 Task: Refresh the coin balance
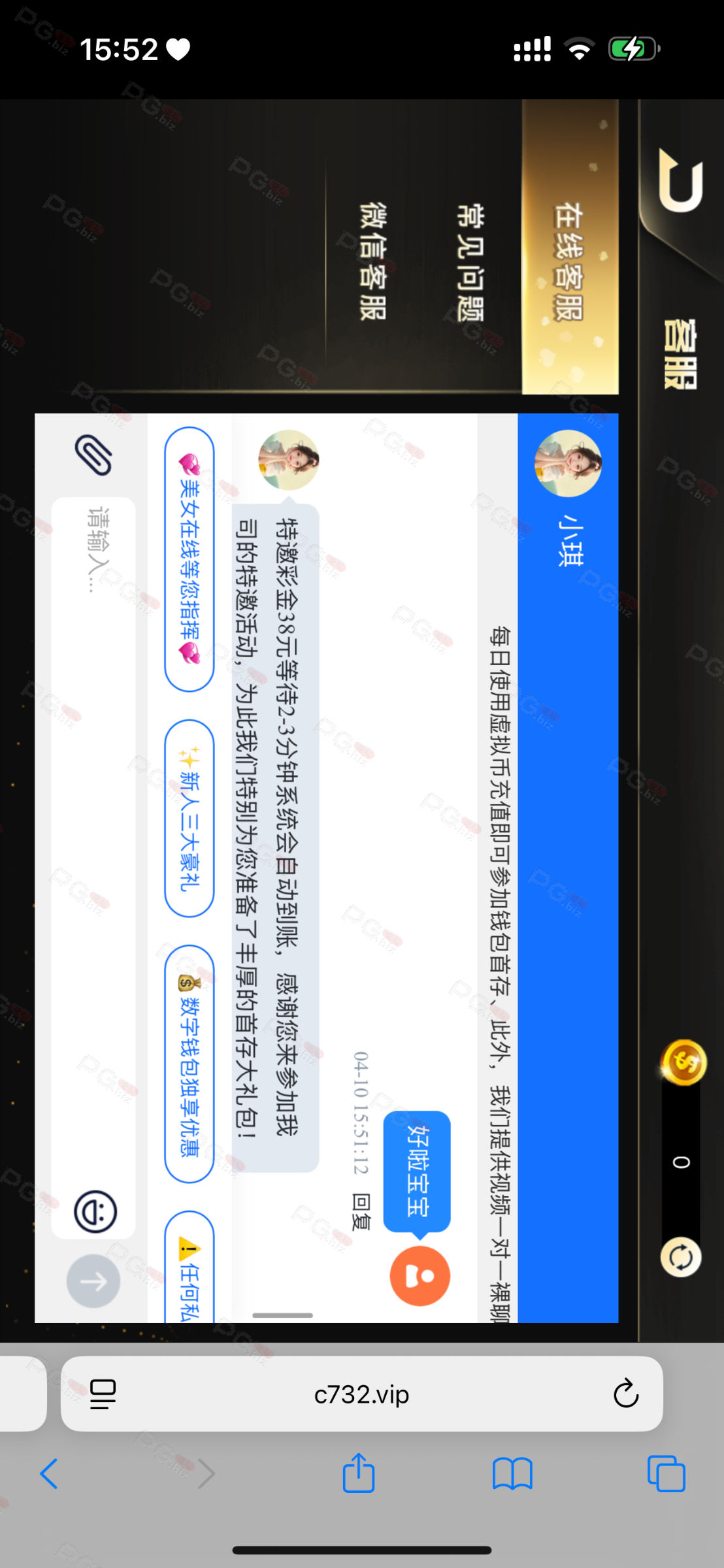681,1257
